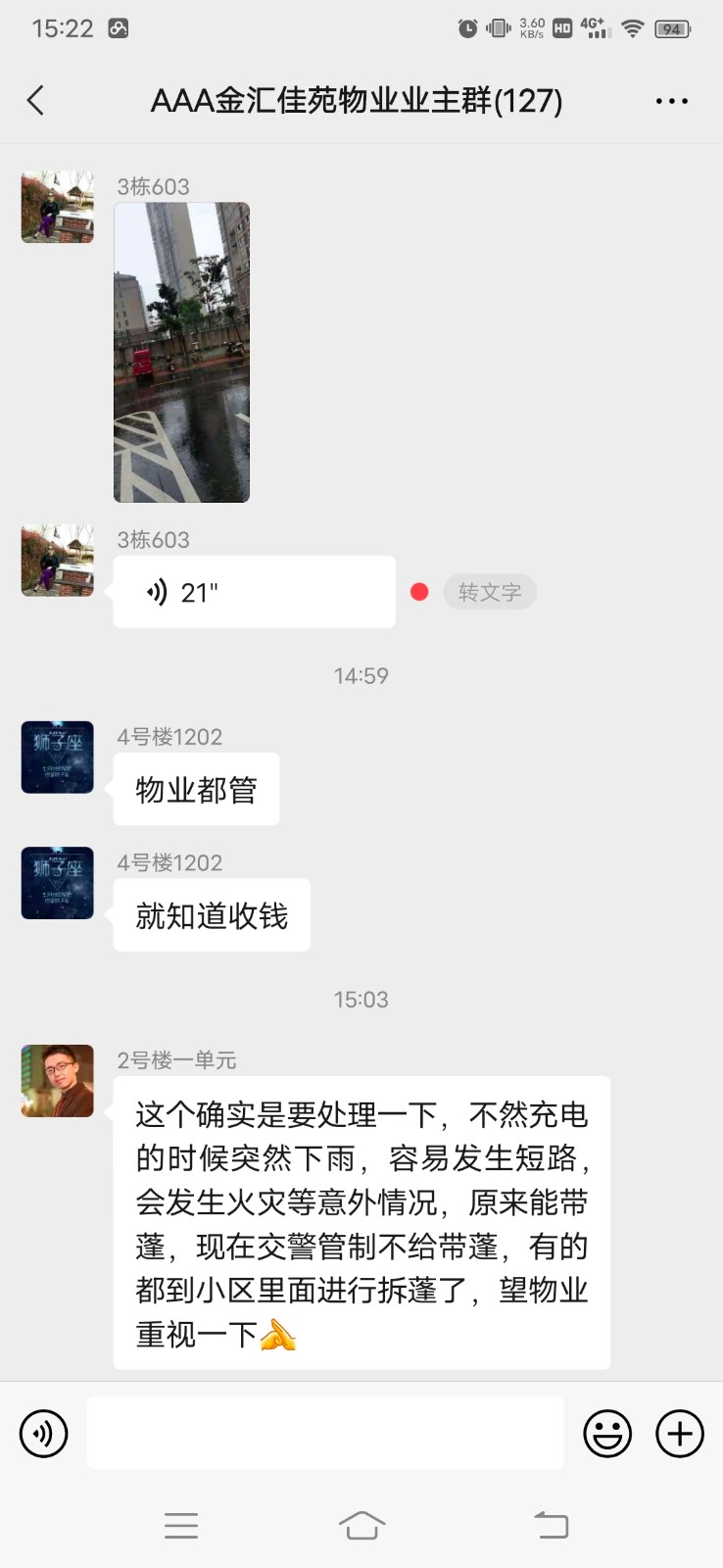
Task: Tap 转文字 to transcribe the voice message
Action: 489,592
